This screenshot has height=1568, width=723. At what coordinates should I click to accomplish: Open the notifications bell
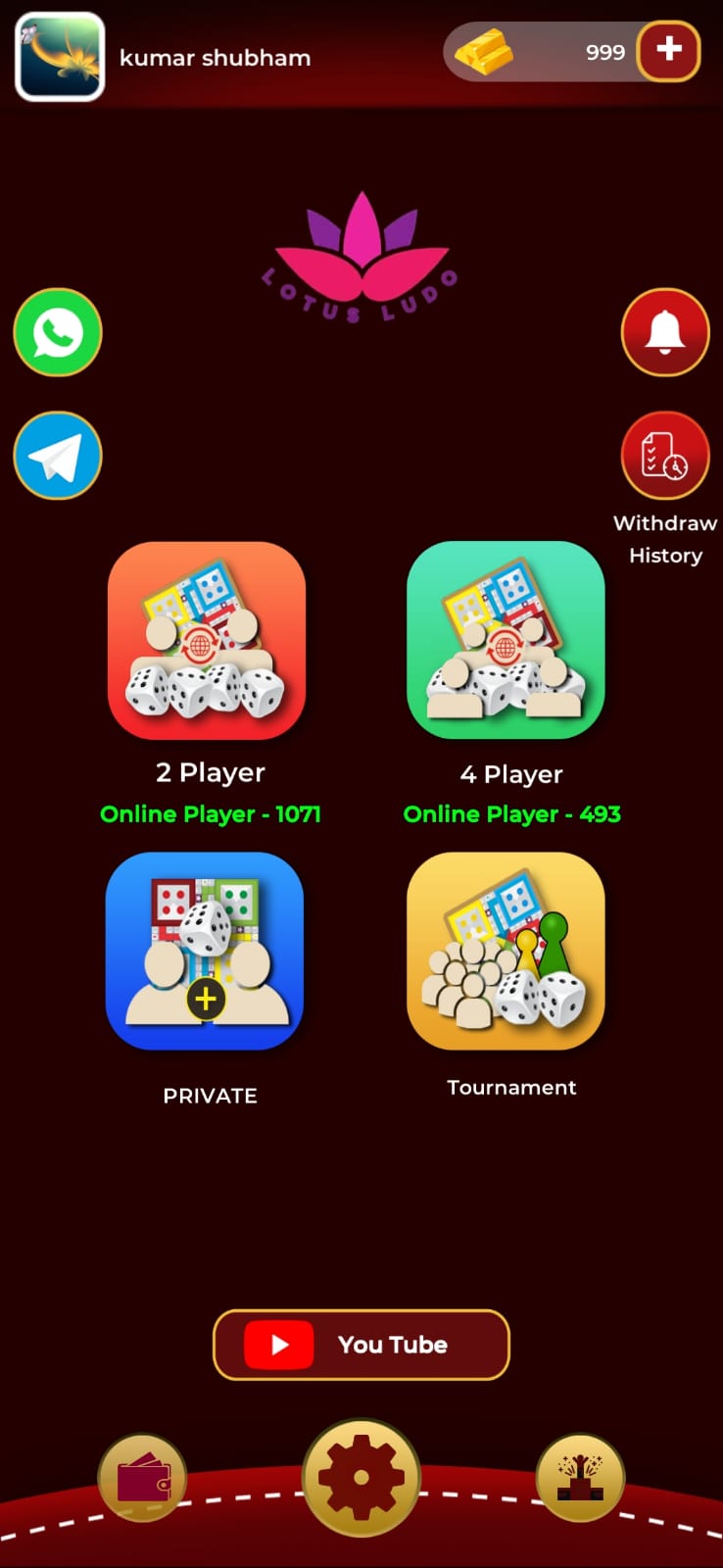pos(665,332)
